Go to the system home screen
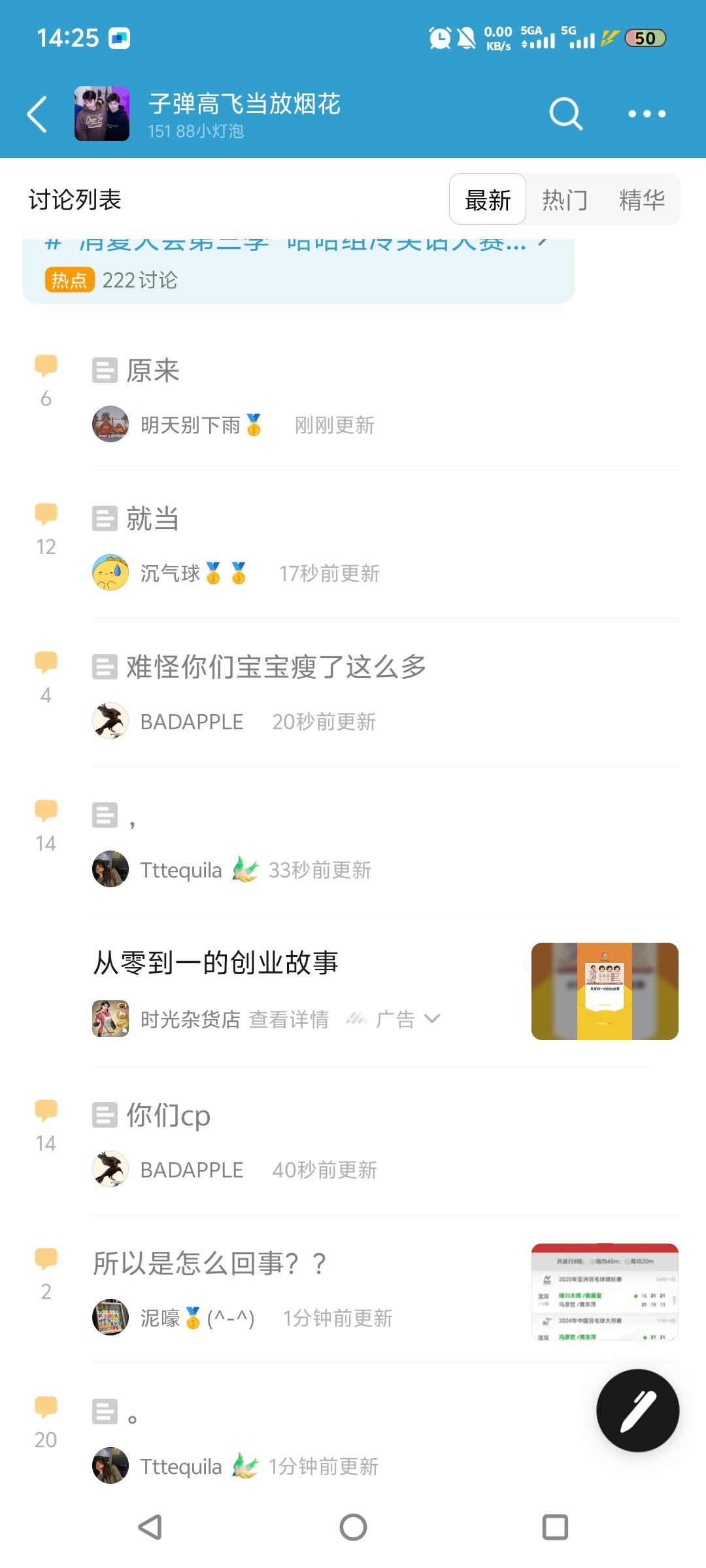 click(x=353, y=1527)
